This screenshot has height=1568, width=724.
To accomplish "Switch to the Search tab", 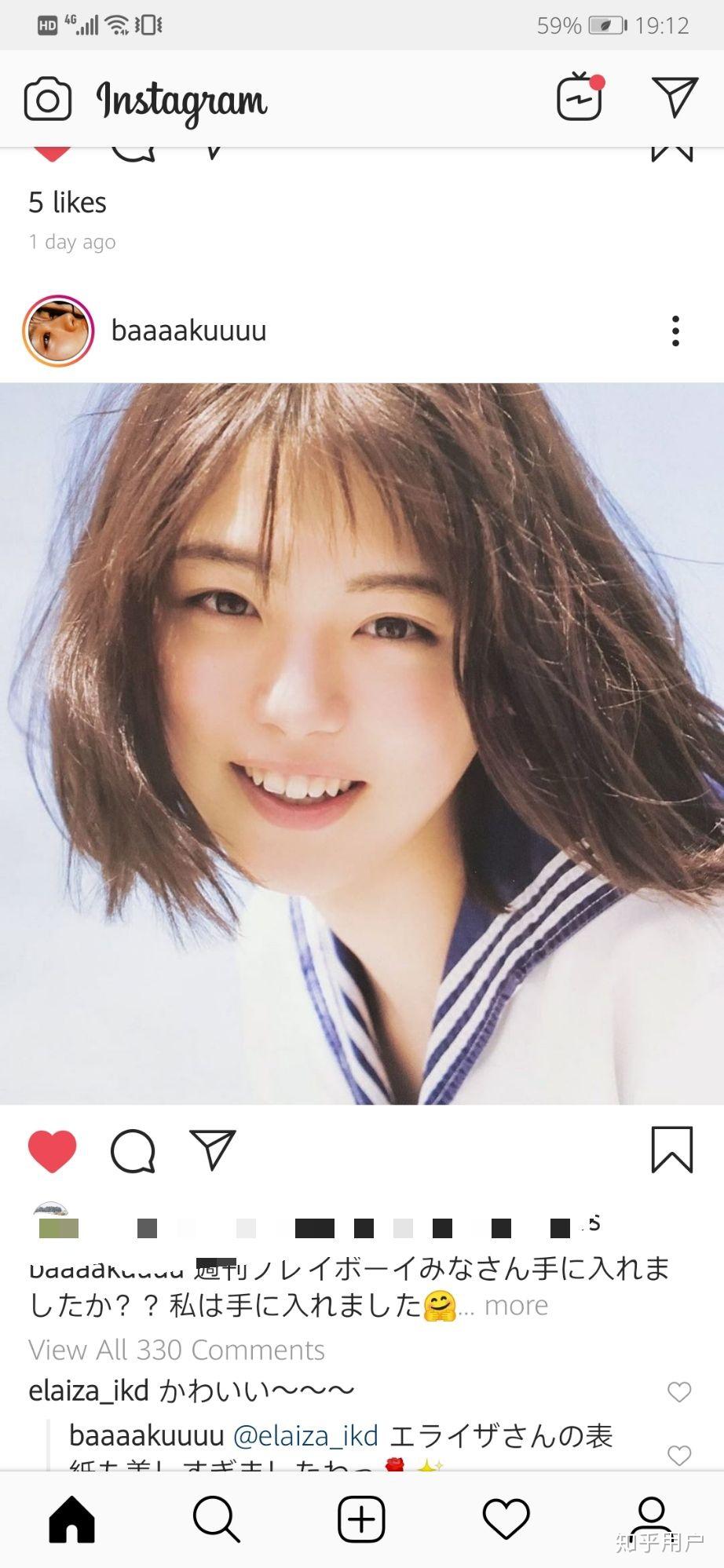I will (x=216, y=1519).
